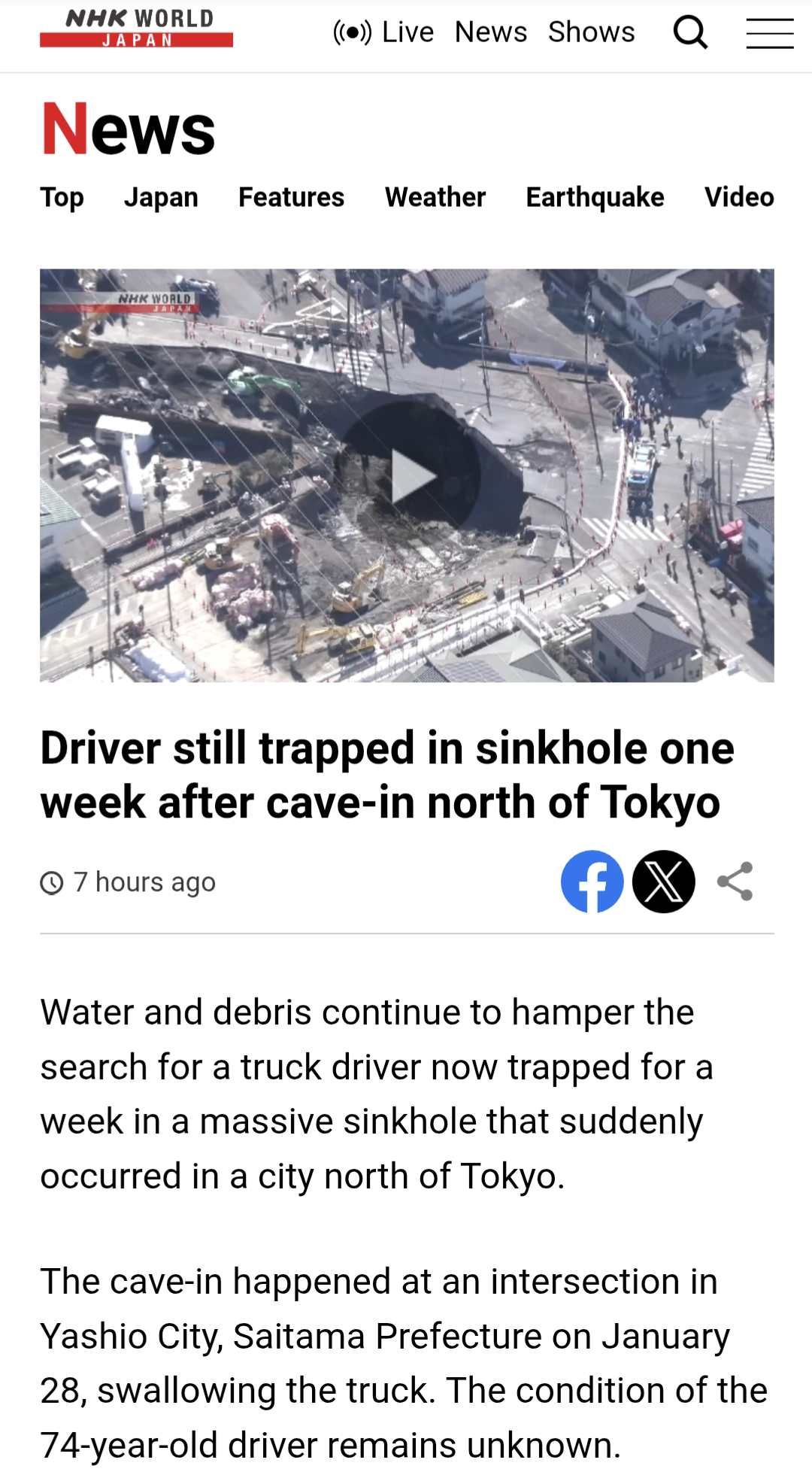This screenshot has width=812, height=1481.
Task: Switch to the Top news tab
Action: tap(62, 197)
